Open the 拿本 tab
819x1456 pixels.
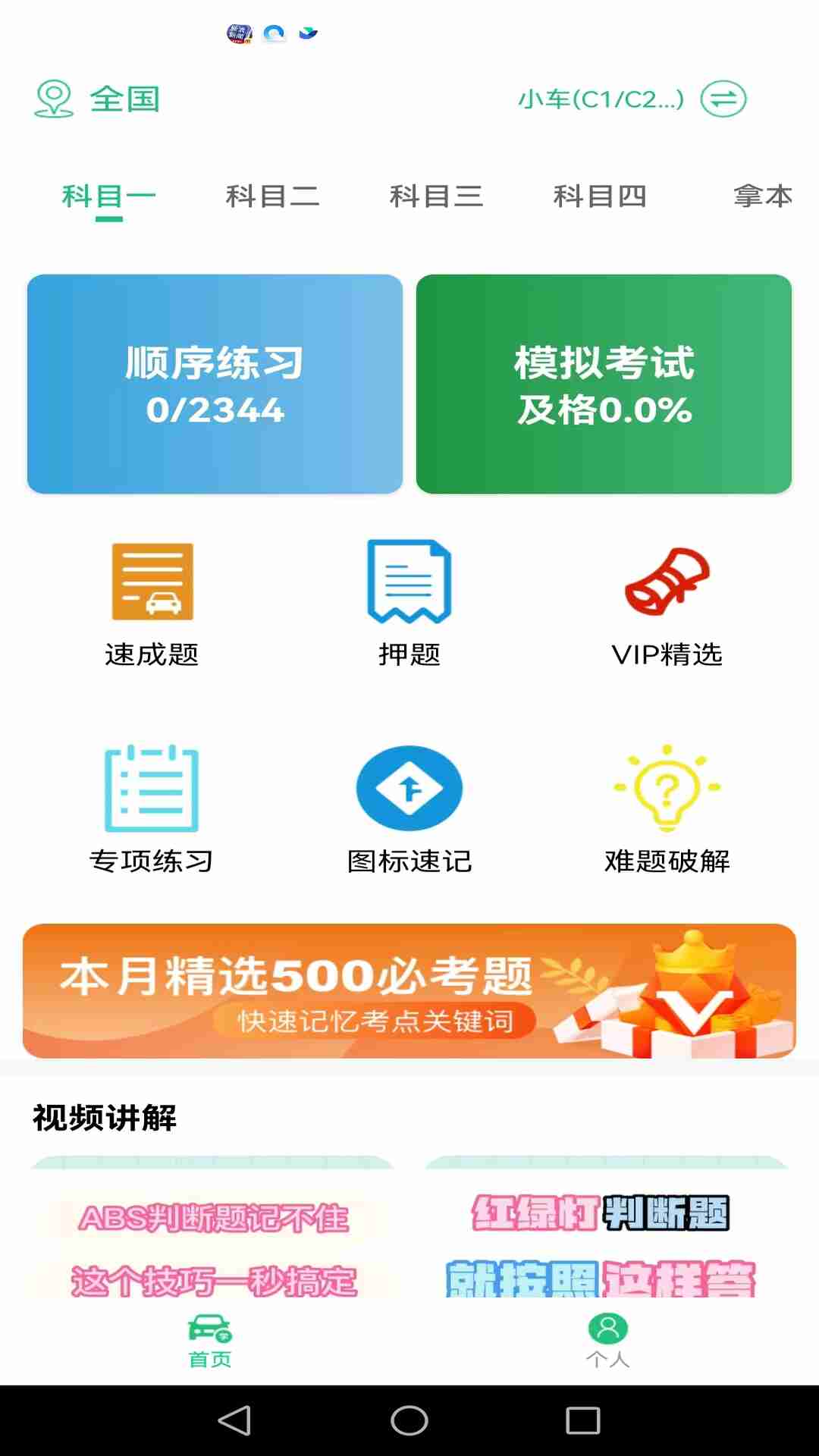(762, 196)
